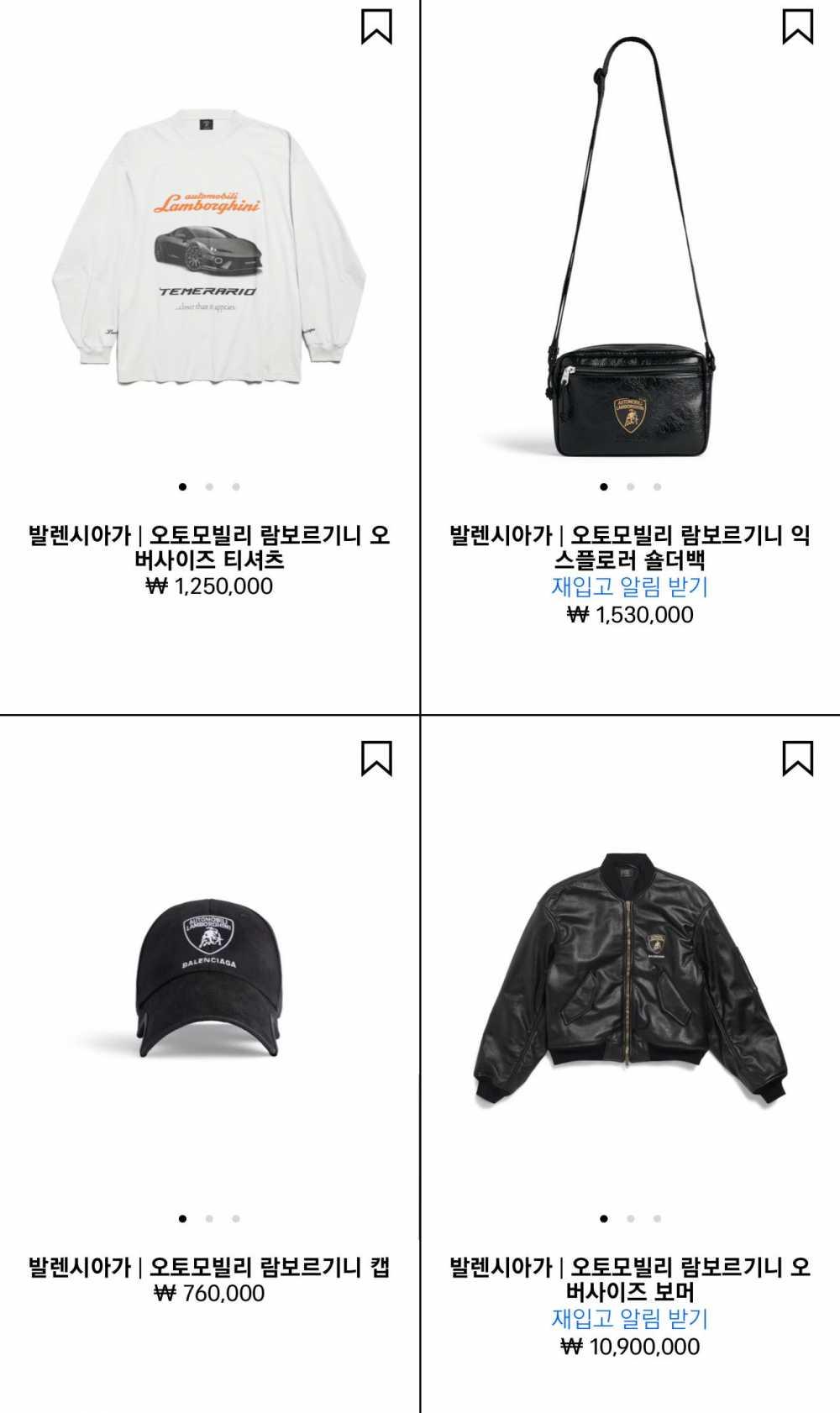Show second image of the cap

(209, 1218)
